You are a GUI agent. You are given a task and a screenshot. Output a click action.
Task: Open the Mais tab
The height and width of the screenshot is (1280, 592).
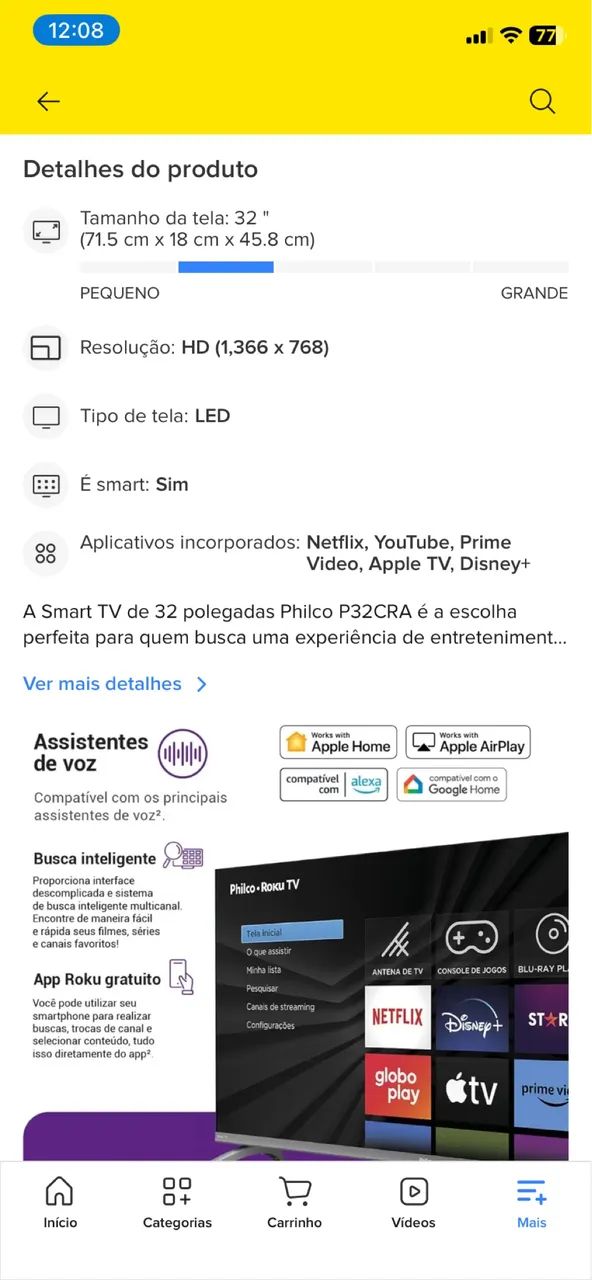(532, 1202)
